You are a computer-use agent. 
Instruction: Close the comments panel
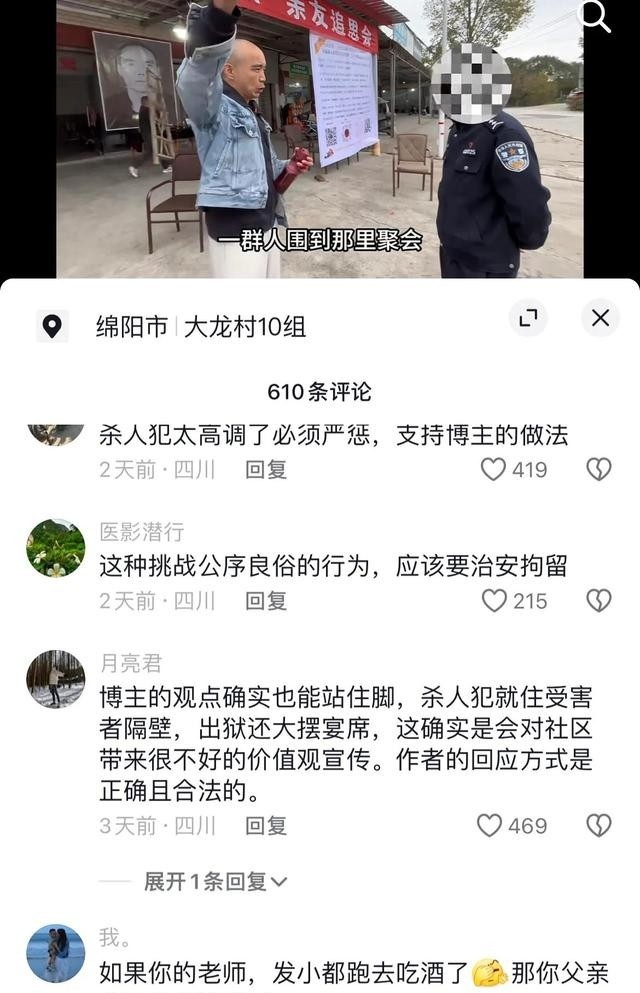click(600, 318)
